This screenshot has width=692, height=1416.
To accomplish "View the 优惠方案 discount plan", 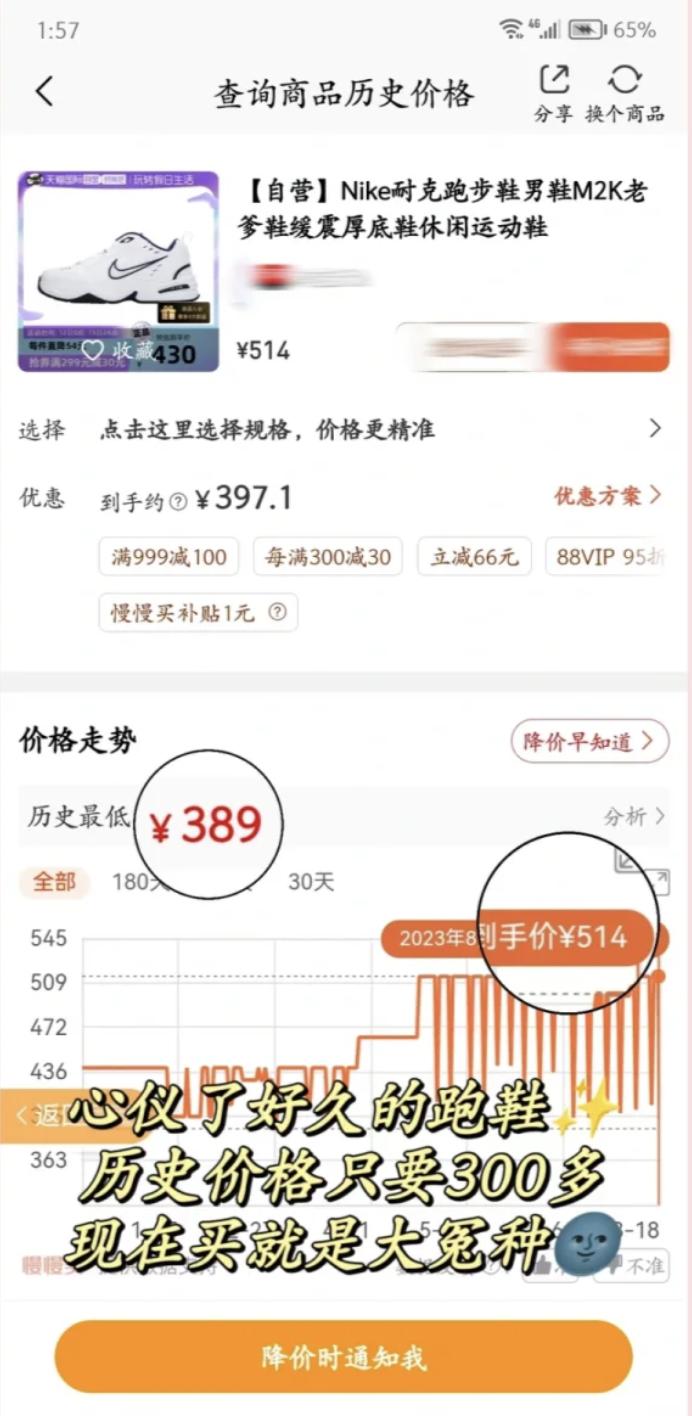I will point(608,496).
